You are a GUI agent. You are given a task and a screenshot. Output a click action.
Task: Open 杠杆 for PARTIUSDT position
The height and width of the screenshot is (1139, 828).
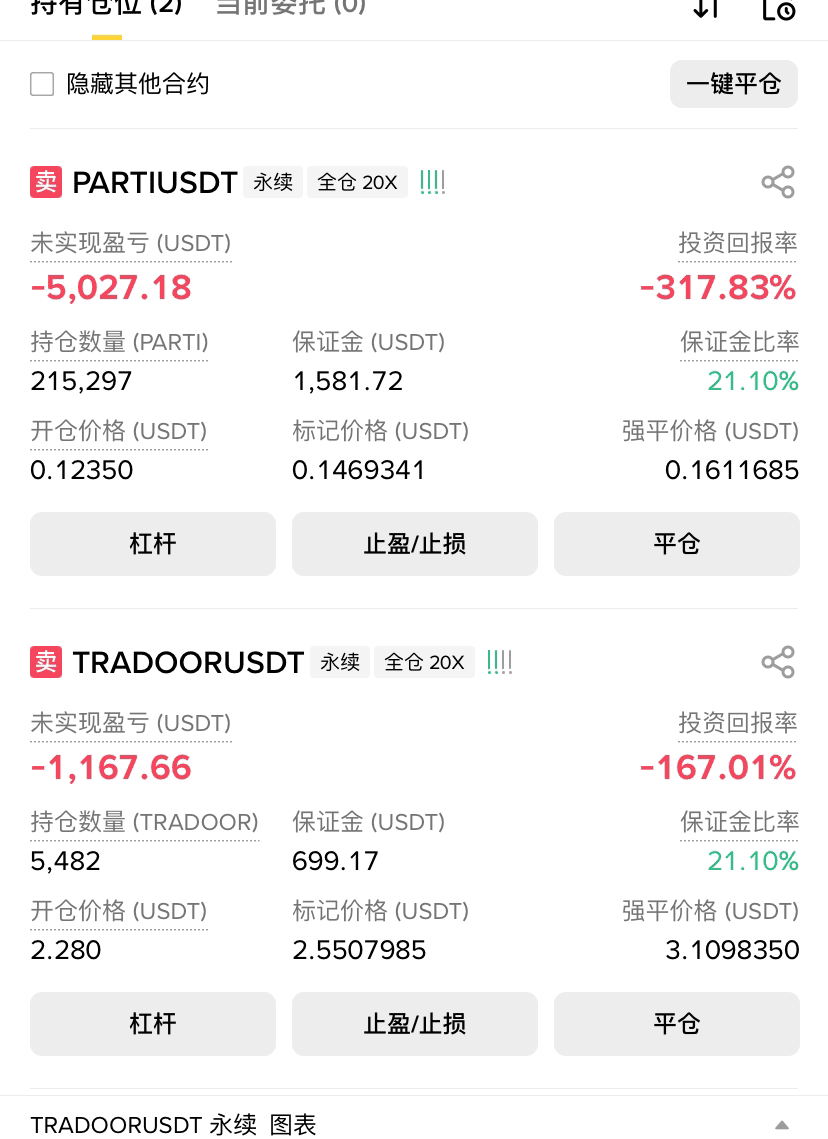(153, 544)
